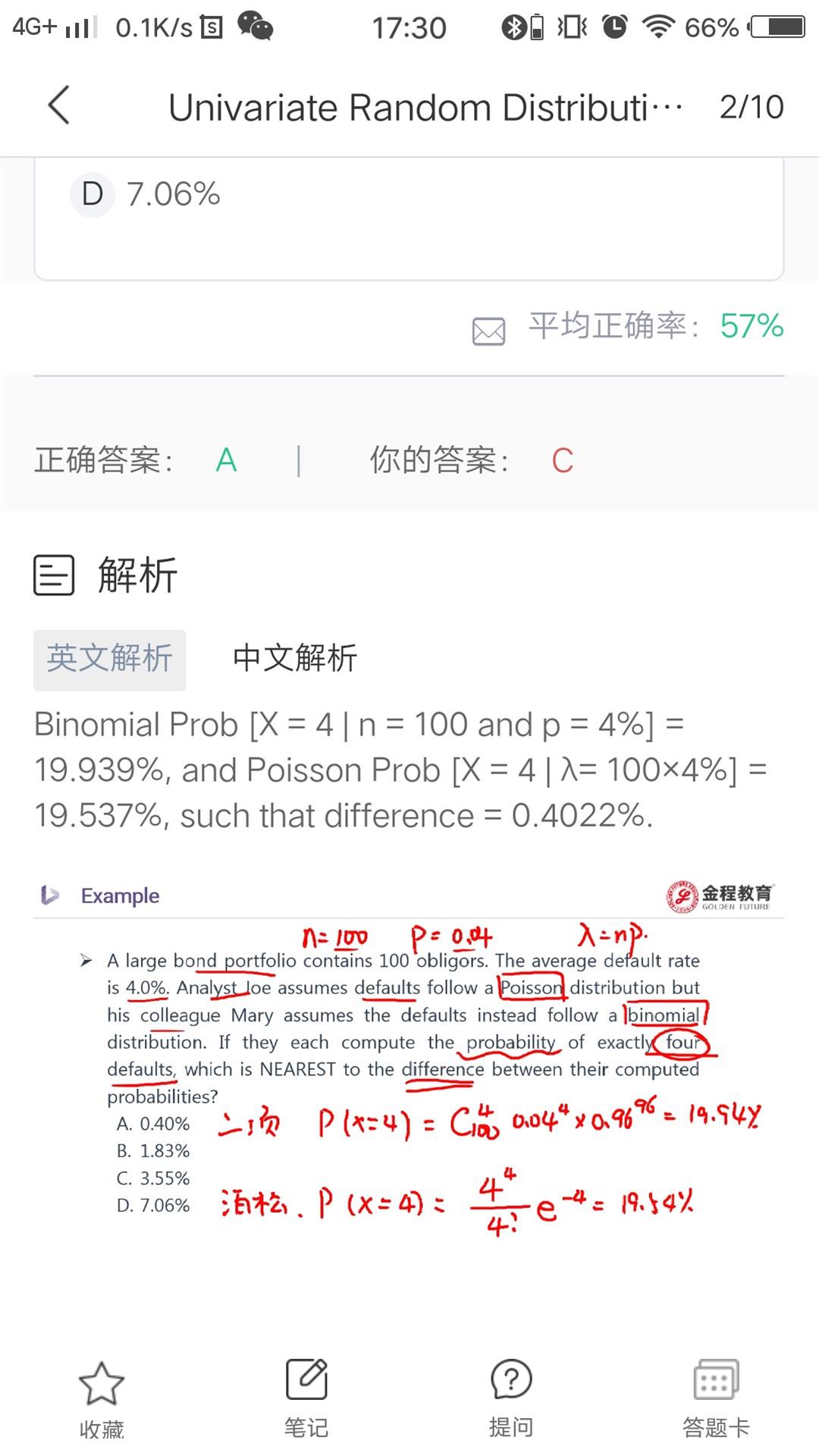Viewport: 819px width, 1456px height.
Task: Open the envelope feedback icon
Action: point(488,331)
